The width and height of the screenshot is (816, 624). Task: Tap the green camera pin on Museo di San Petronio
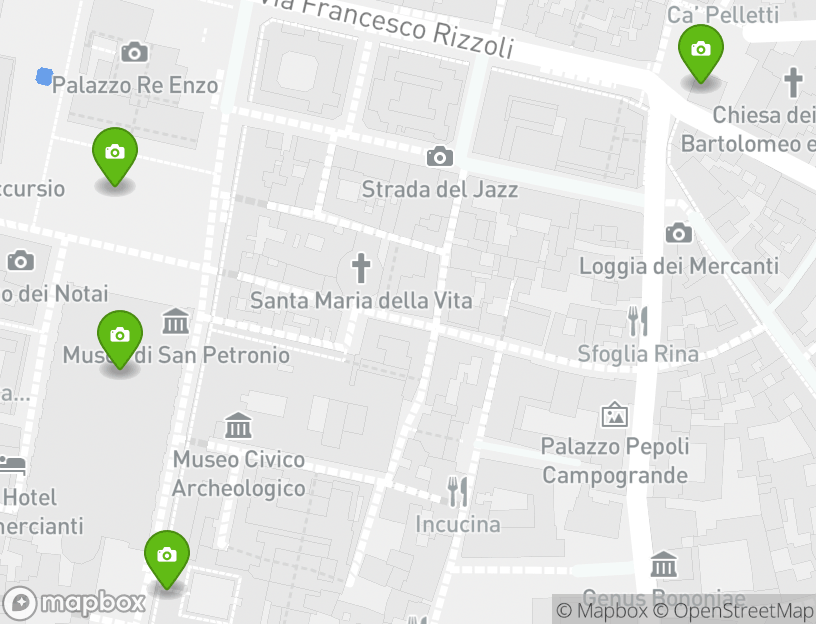point(120,336)
